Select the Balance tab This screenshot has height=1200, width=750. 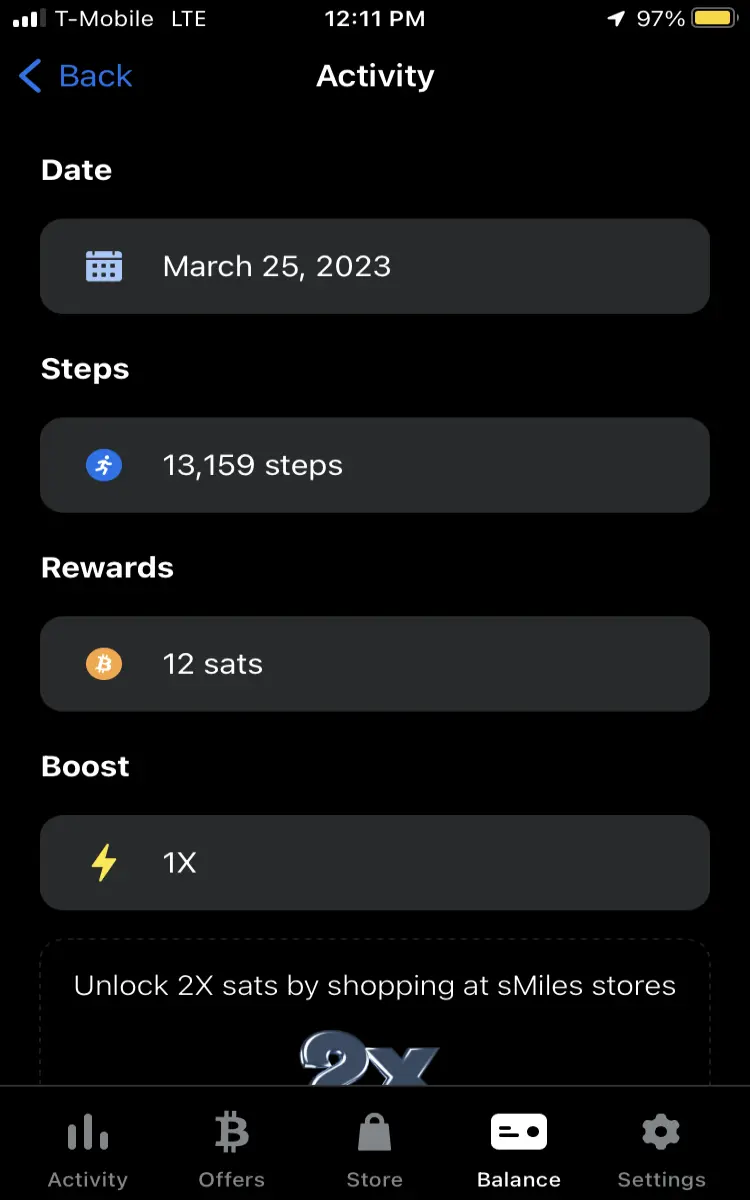pyautogui.click(x=518, y=1150)
